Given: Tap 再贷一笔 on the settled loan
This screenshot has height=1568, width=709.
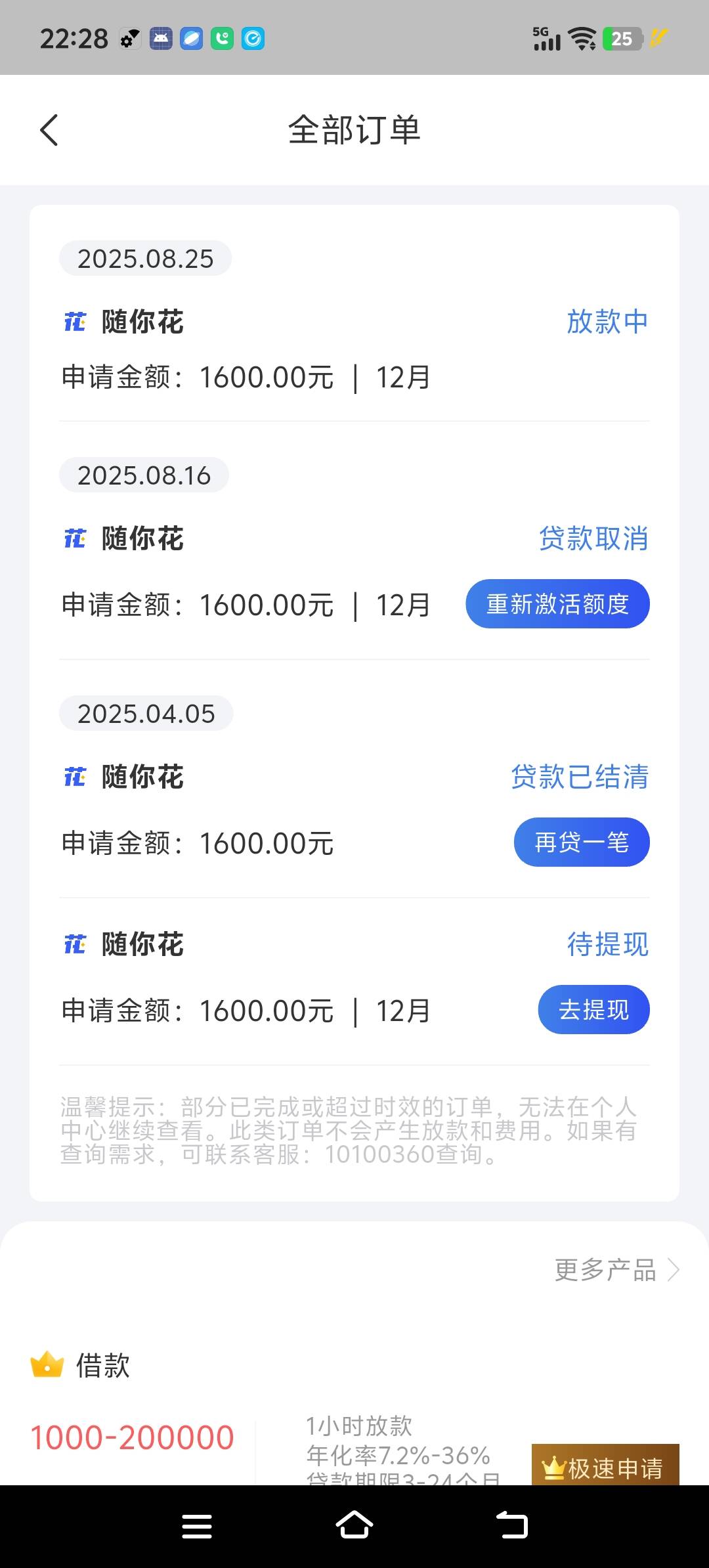Looking at the screenshot, I should click(x=582, y=842).
